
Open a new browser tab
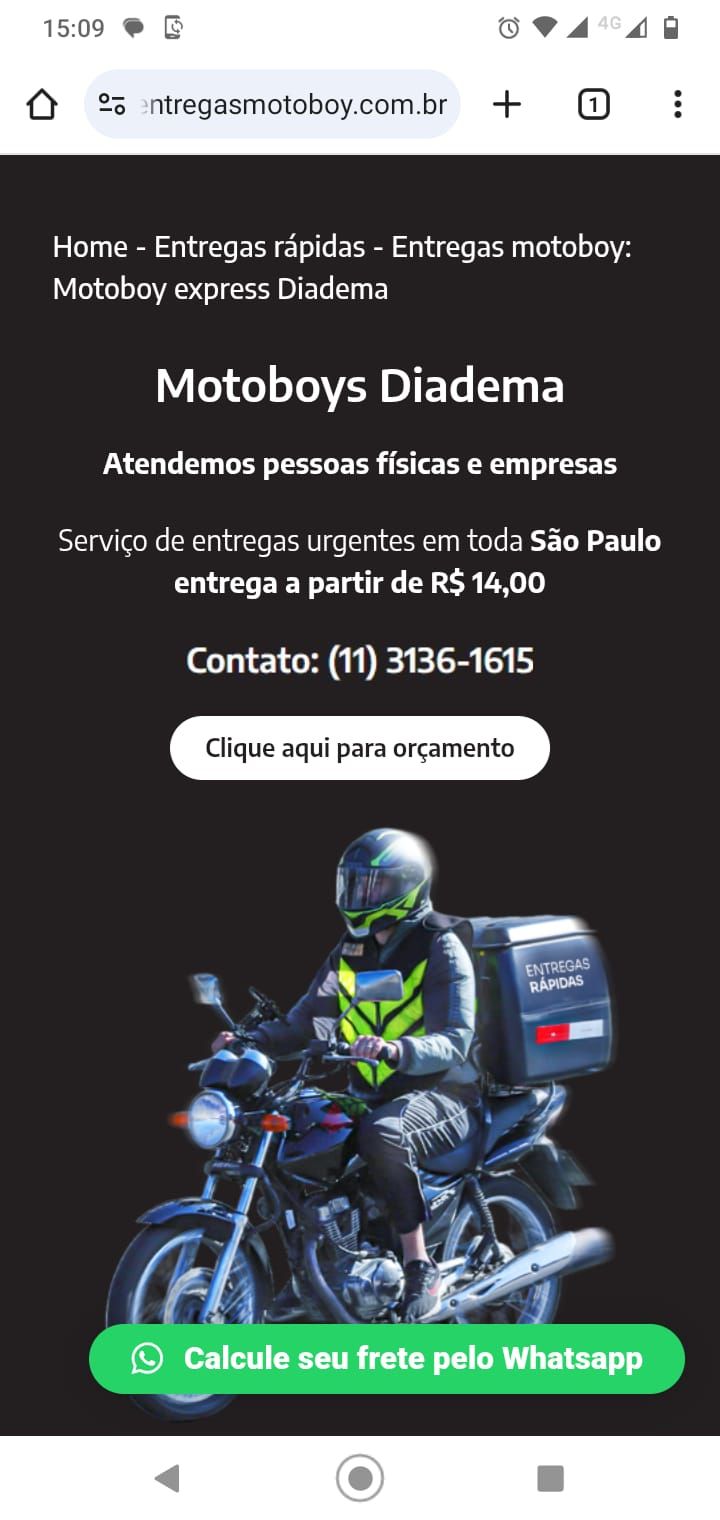coord(507,104)
